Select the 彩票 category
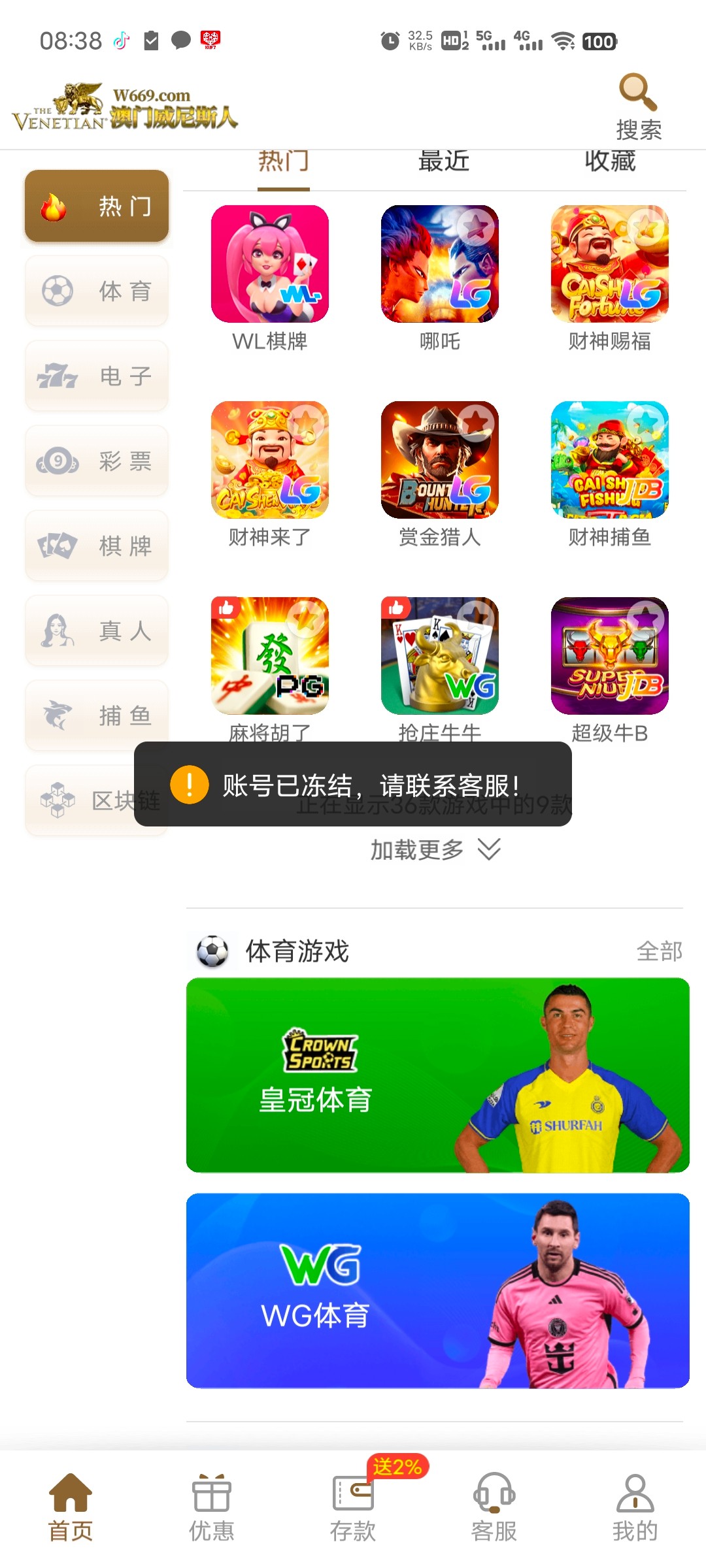This screenshot has width=706, height=1568. click(x=97, y=461)
